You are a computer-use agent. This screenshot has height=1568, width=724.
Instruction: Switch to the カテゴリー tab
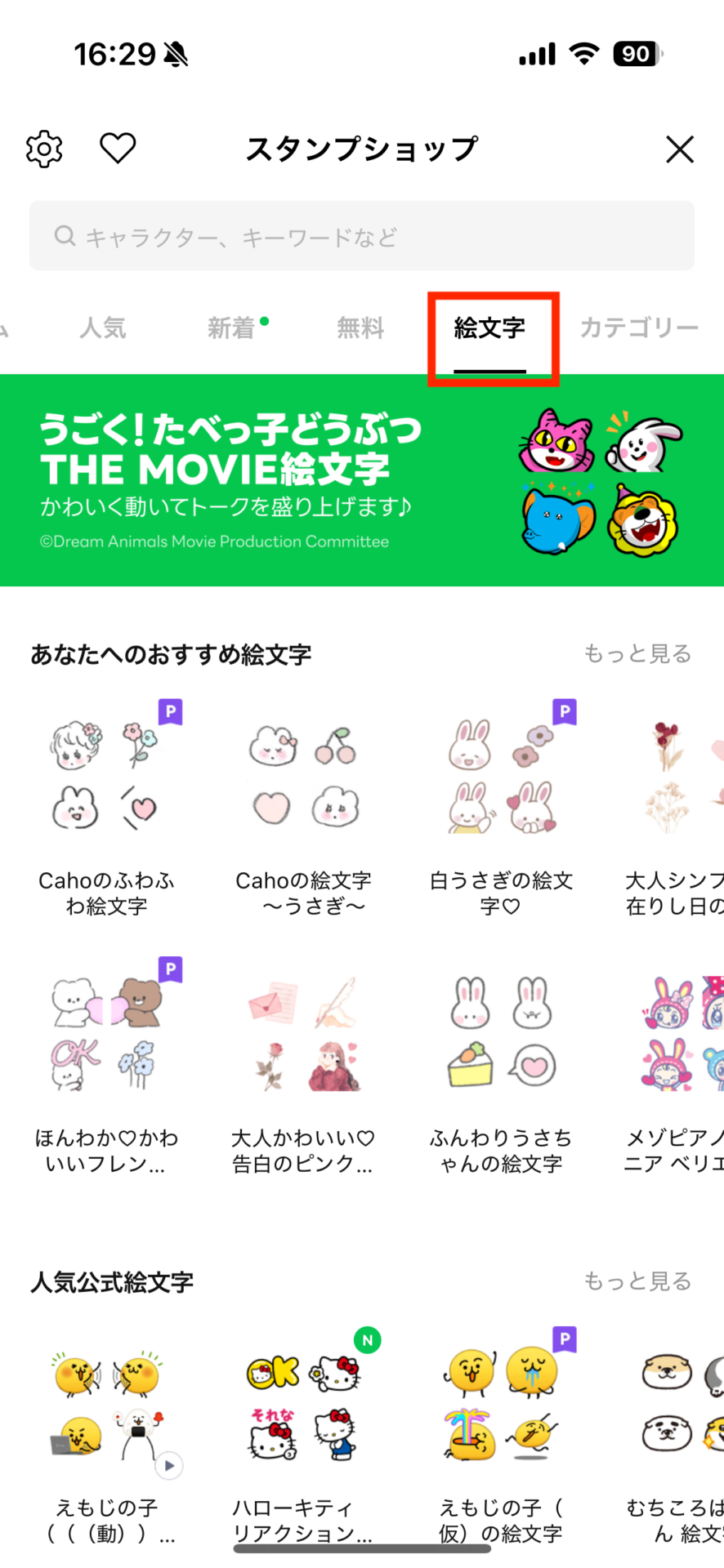tap(639, 328)
